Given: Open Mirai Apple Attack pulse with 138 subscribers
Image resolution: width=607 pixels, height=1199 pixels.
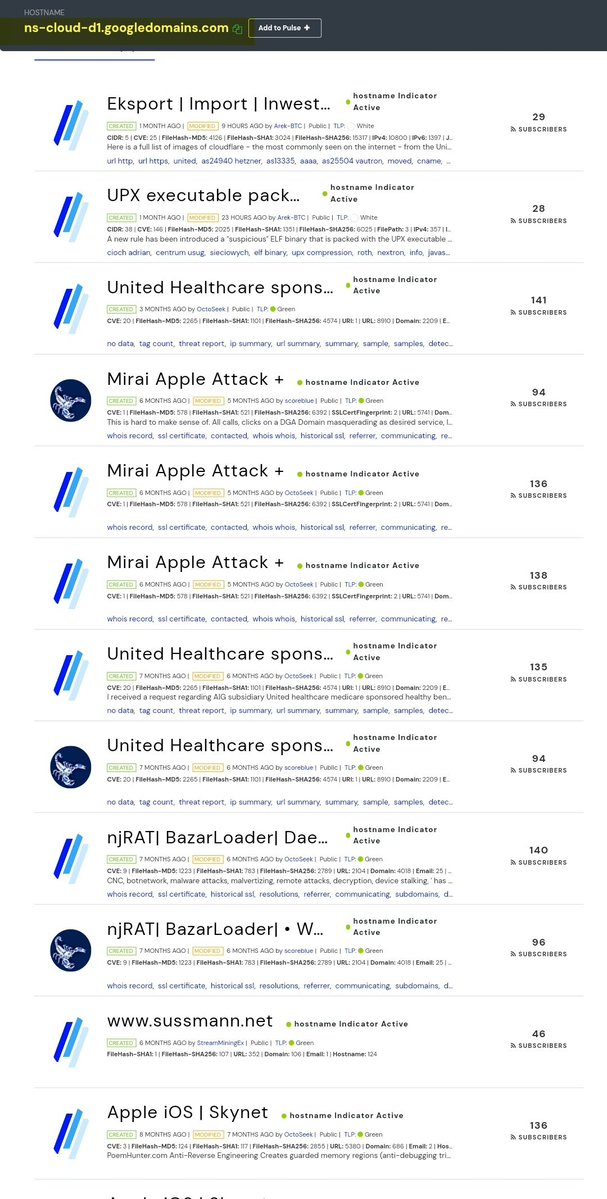Looking at the screenshot, I should [195, 562].
